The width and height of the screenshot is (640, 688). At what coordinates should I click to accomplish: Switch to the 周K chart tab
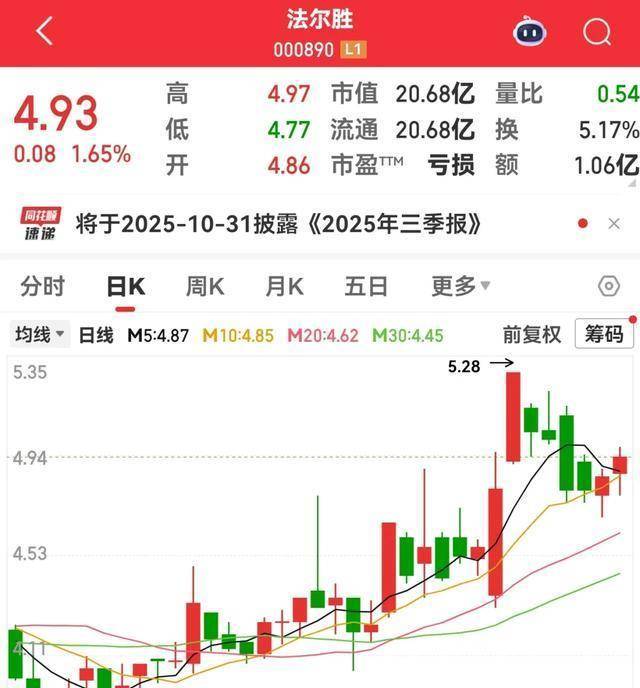coord(205,287)
